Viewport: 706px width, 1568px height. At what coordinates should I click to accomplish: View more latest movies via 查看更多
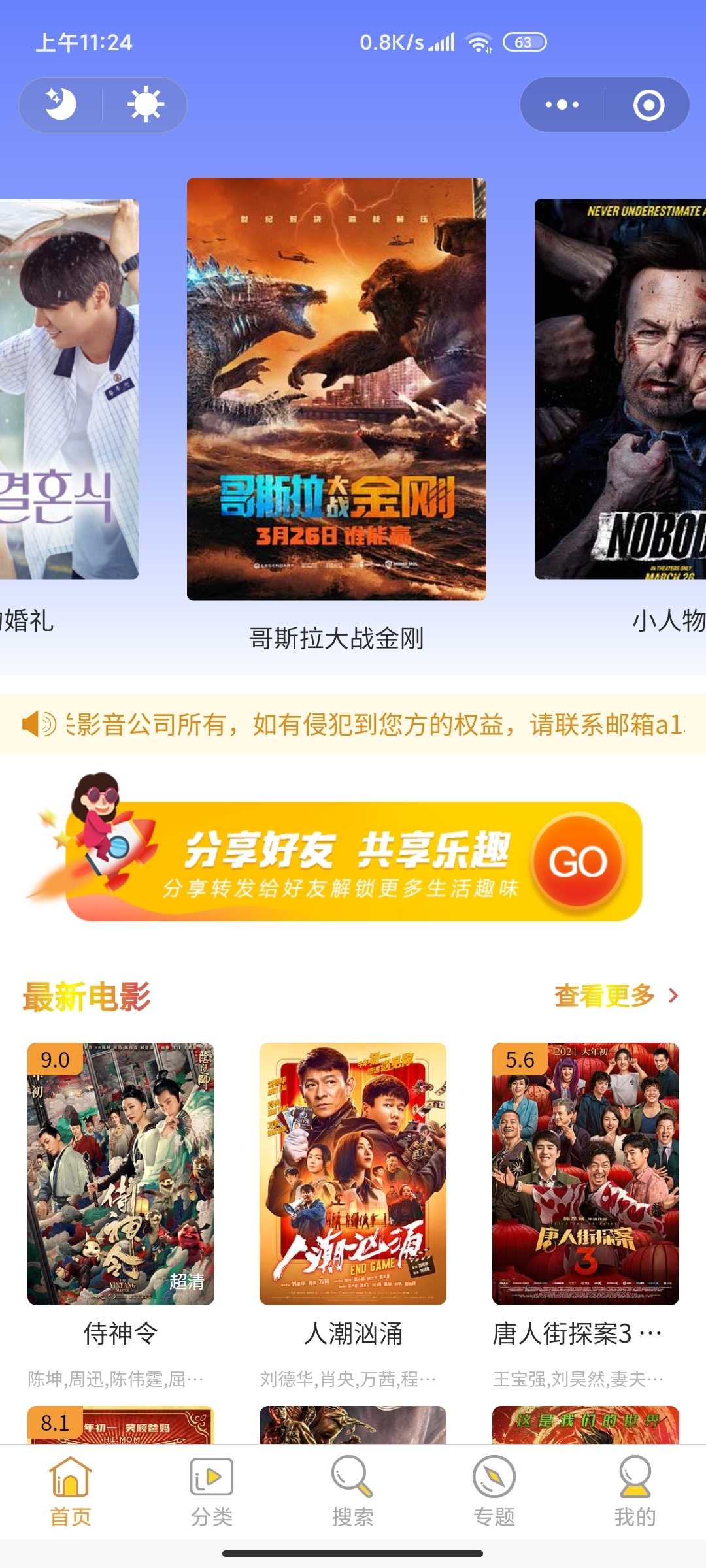(x=616, y=996)
